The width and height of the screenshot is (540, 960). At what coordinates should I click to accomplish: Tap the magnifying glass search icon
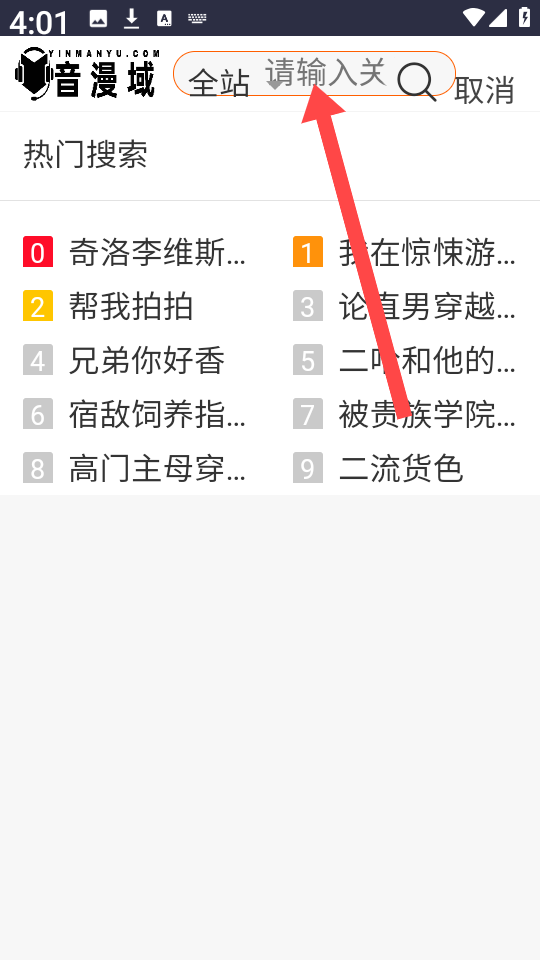click(x=416, y=83)
